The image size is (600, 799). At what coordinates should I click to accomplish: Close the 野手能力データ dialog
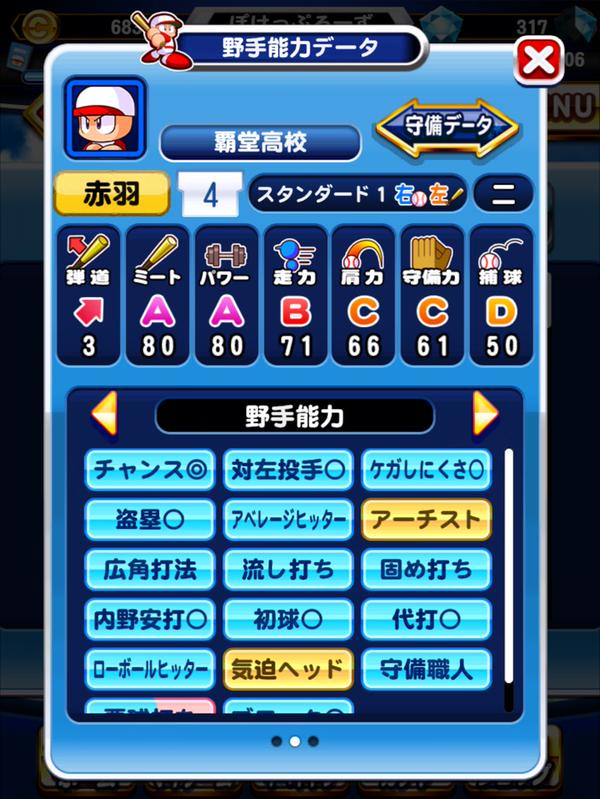pyautogui.click(x=539, y=61)
